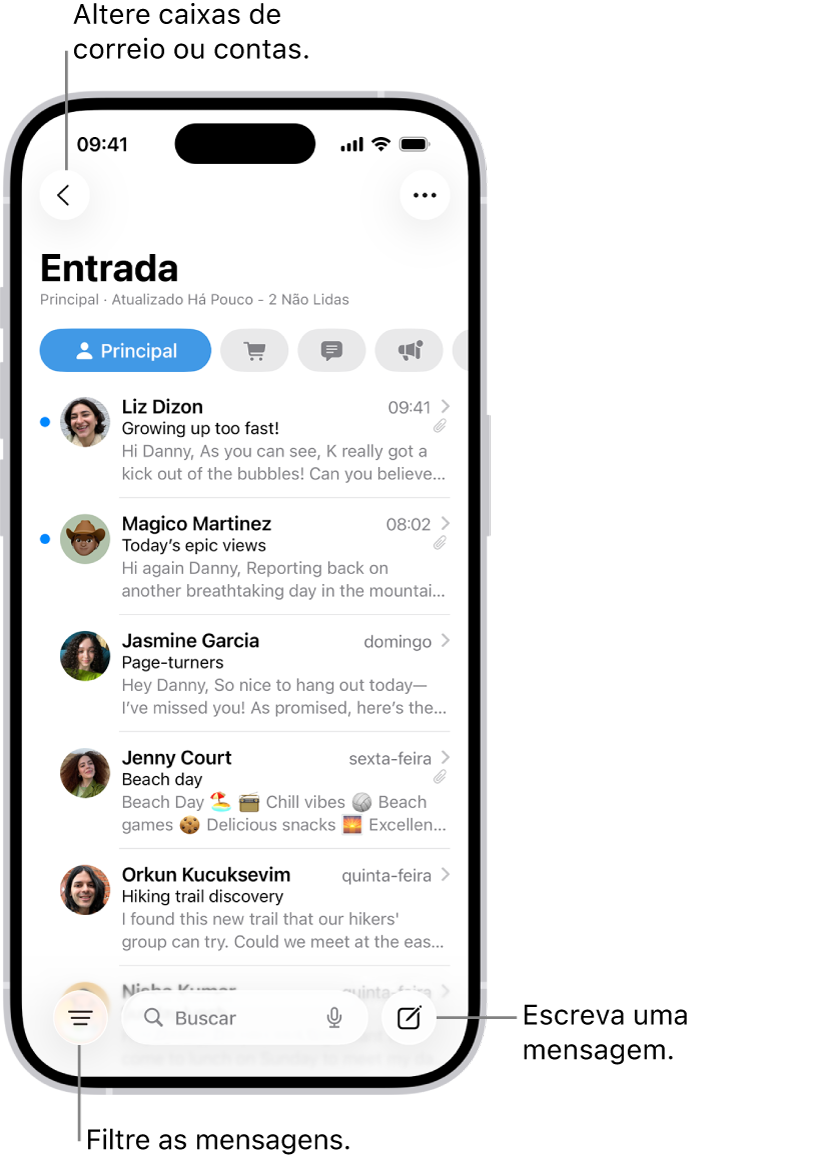The width and height of the screenshot is (825, 1160).
Task: Tap the filter messages button
Action: (81, 1019)
